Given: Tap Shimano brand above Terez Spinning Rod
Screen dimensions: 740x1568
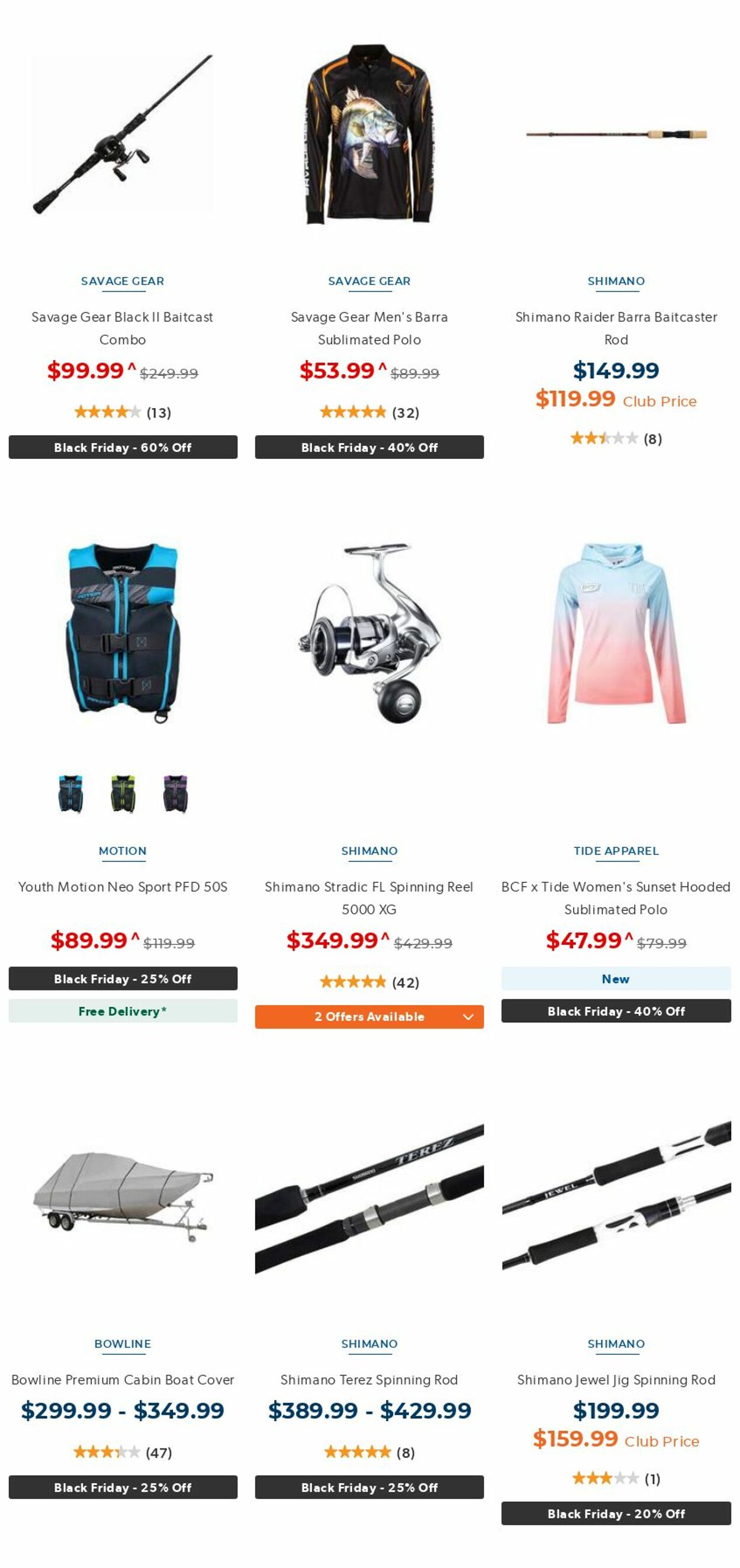Looking at the screenshot, I should 369,1344.
